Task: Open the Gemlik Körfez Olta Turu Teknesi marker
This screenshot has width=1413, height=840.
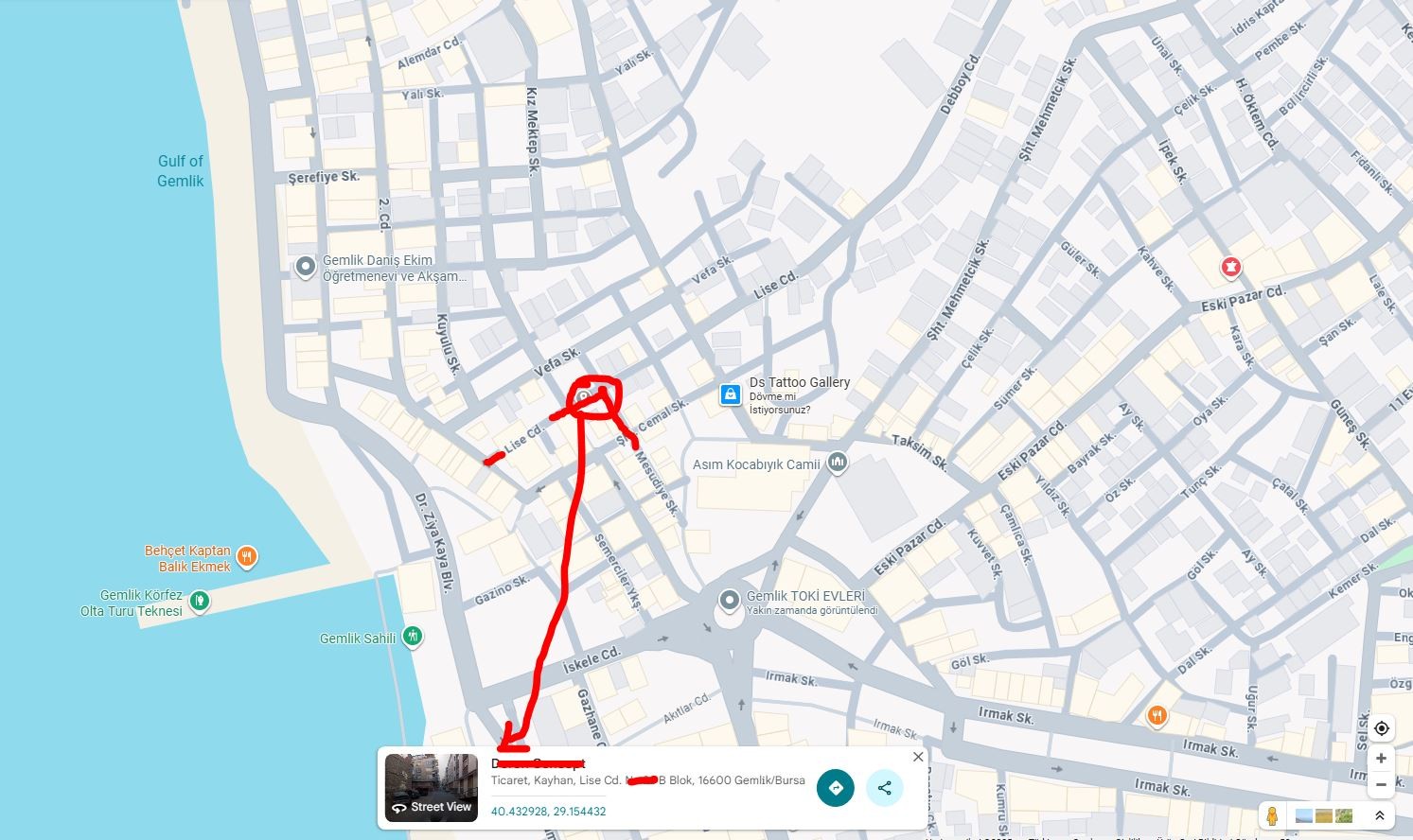Action: tap(199, 601)
